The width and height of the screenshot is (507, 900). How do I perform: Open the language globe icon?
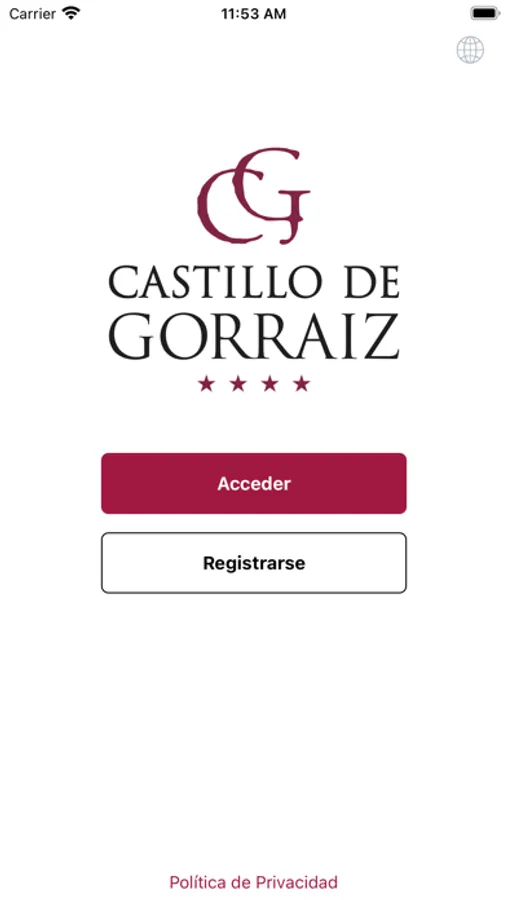pos(470,50)
